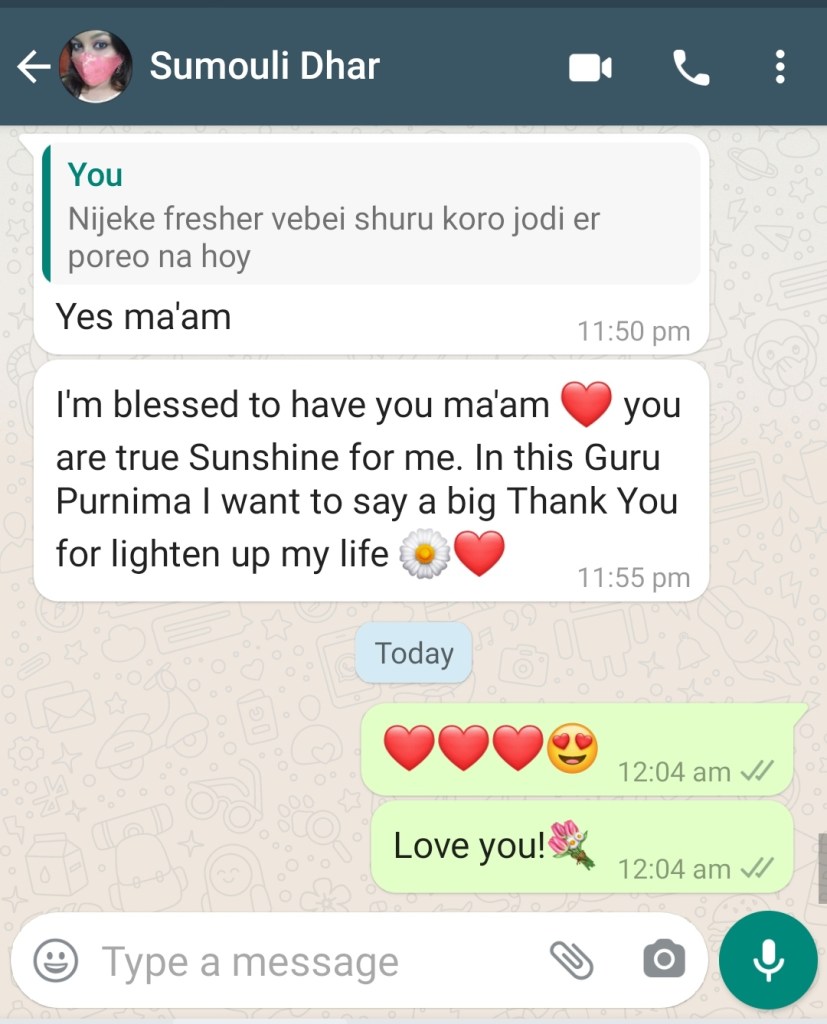Open the overflow menu
This screenshot has height=1024, width=827.
(x=780, y=68)
